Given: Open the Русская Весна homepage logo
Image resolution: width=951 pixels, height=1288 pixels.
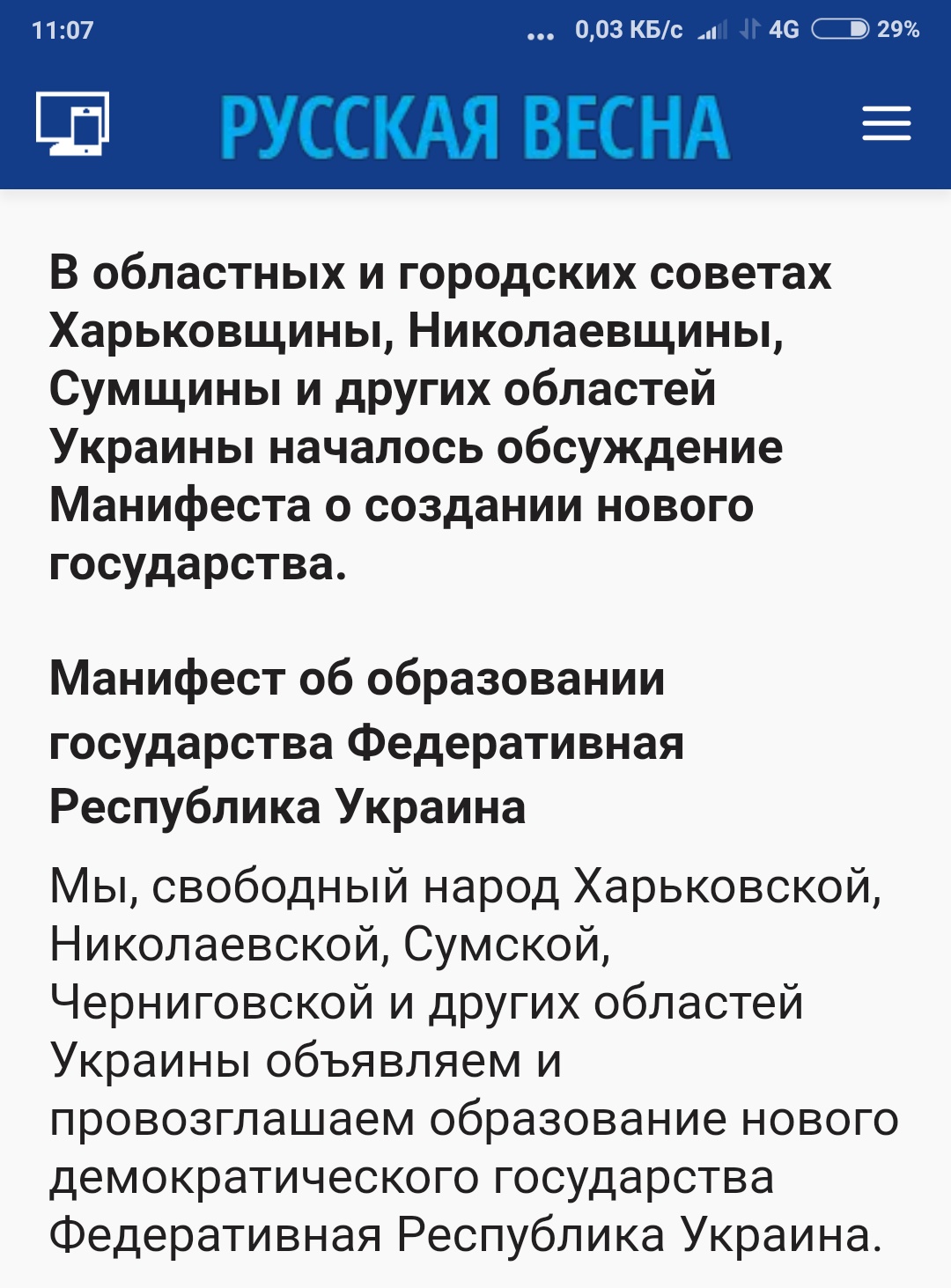Looking at the screenshot, I should [475, 128].
